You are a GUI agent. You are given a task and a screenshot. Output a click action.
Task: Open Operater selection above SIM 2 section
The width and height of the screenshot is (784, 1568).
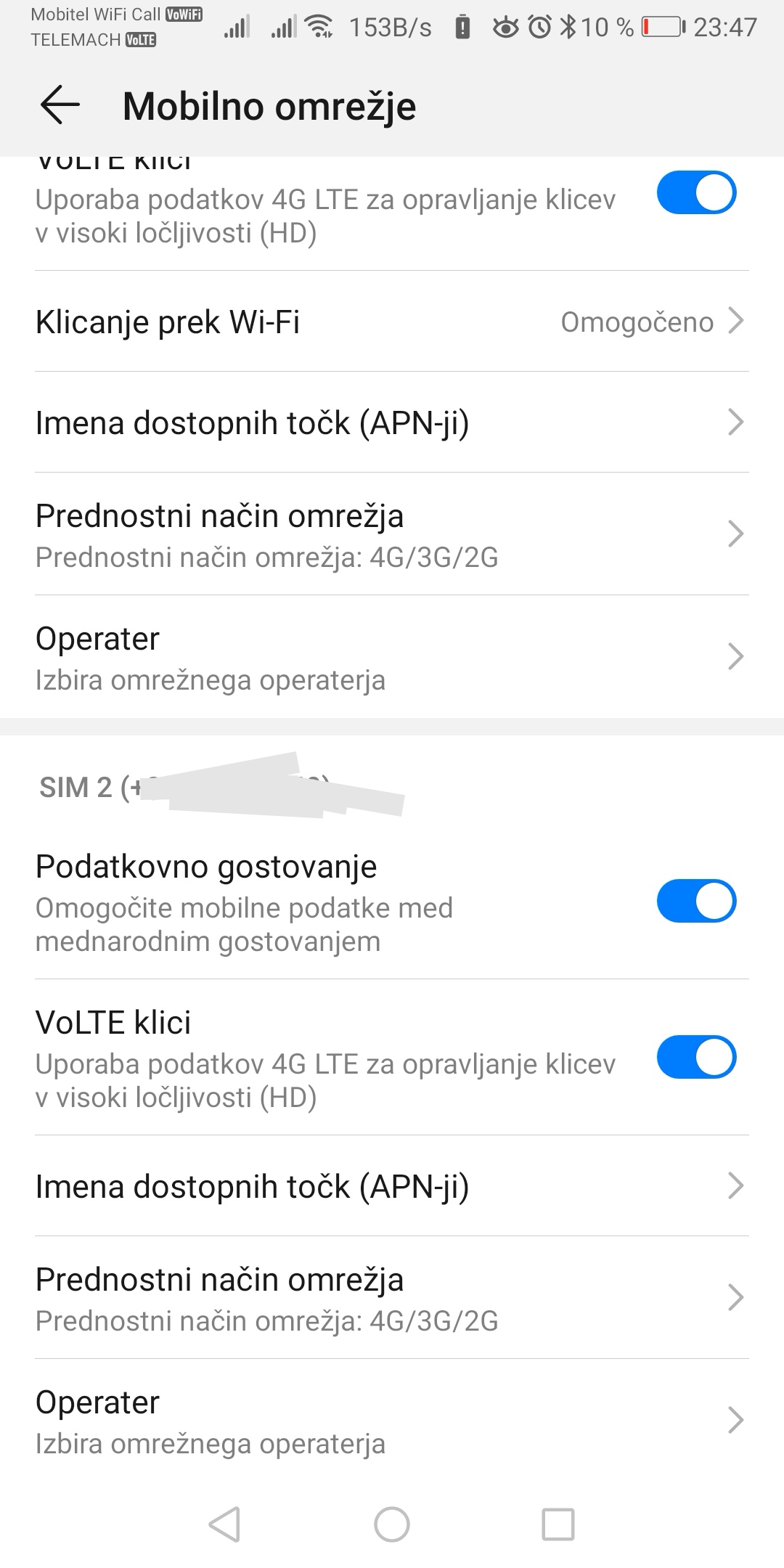(x=392, y=657)
